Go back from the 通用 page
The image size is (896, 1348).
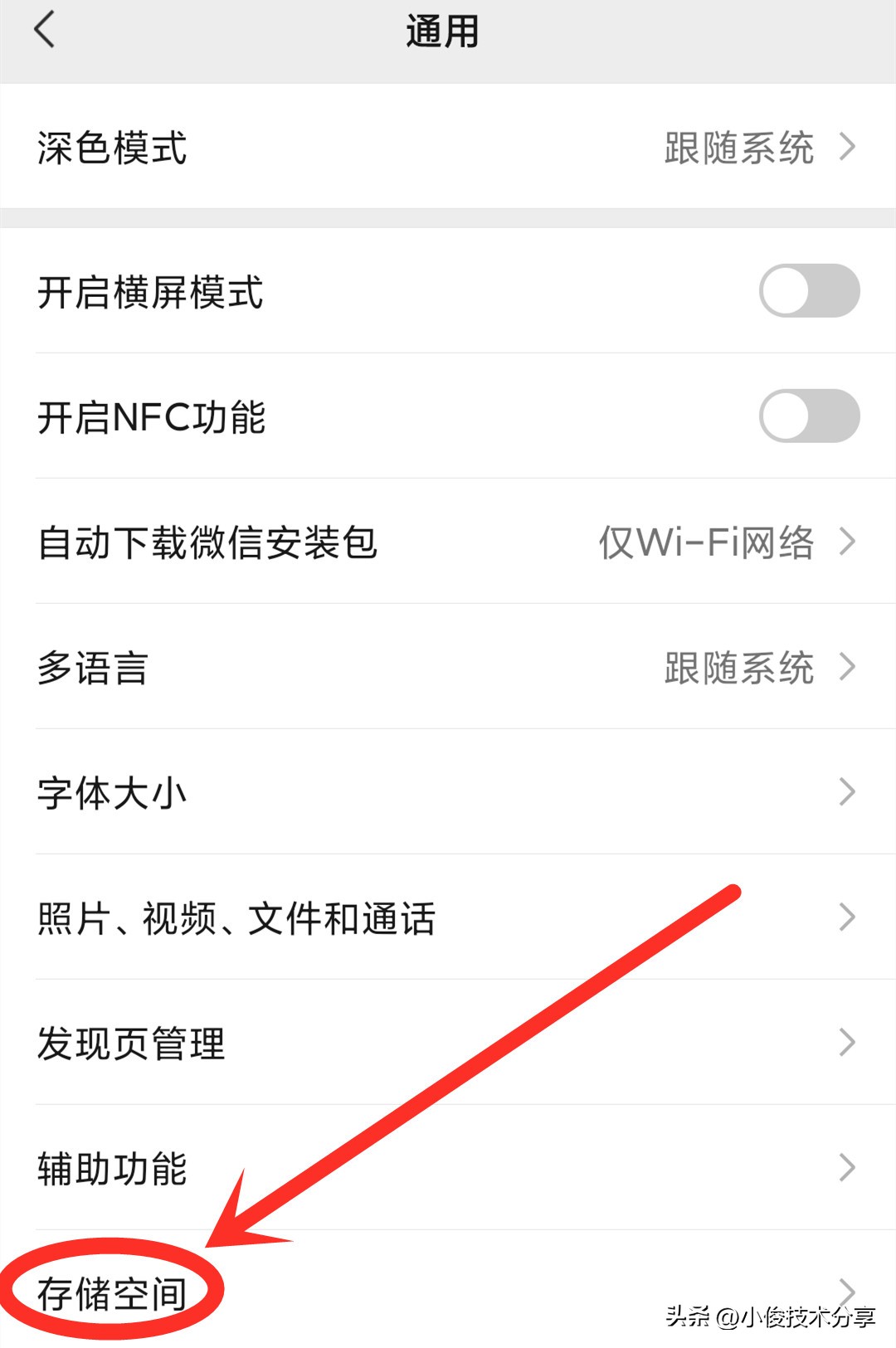click(45, 32)
